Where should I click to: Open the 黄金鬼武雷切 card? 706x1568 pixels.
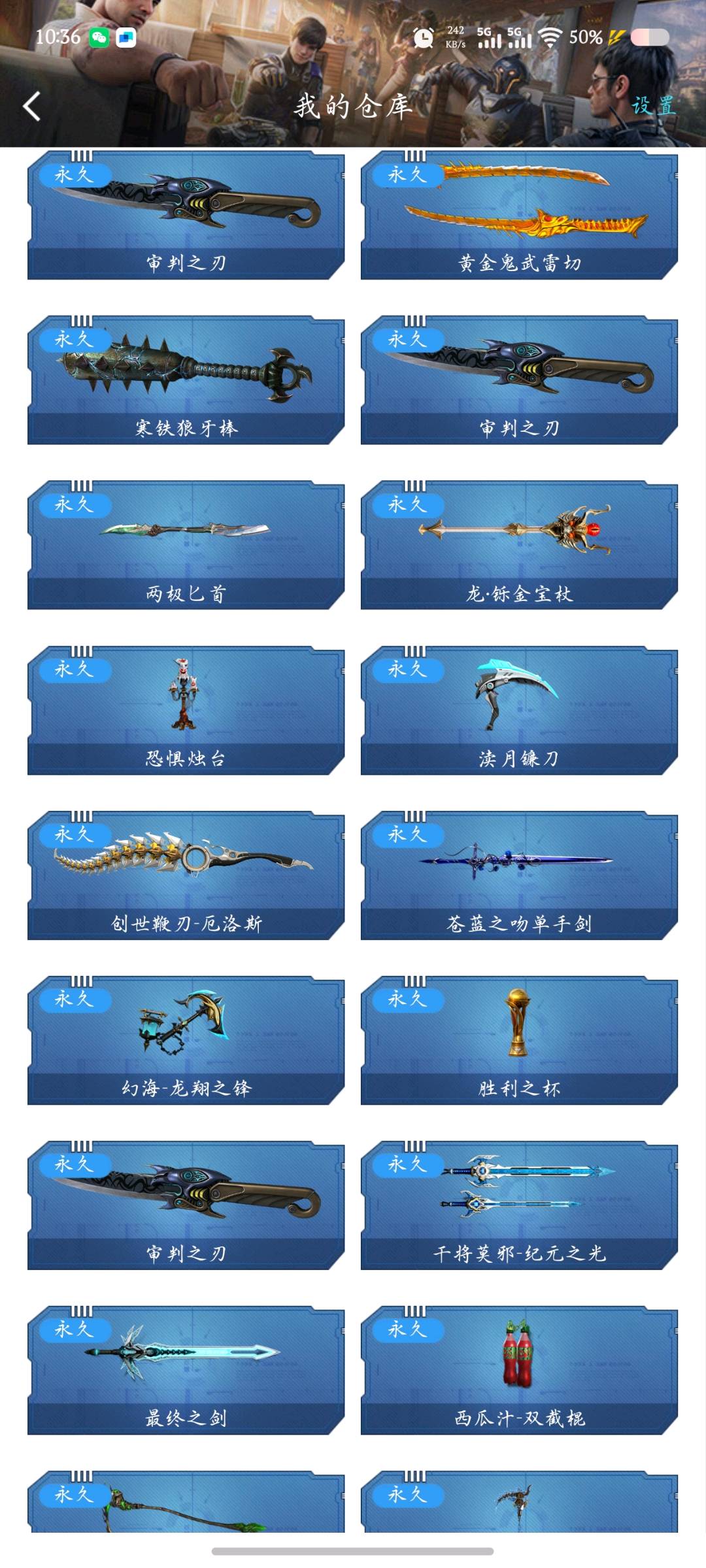(x=519, y=216)
